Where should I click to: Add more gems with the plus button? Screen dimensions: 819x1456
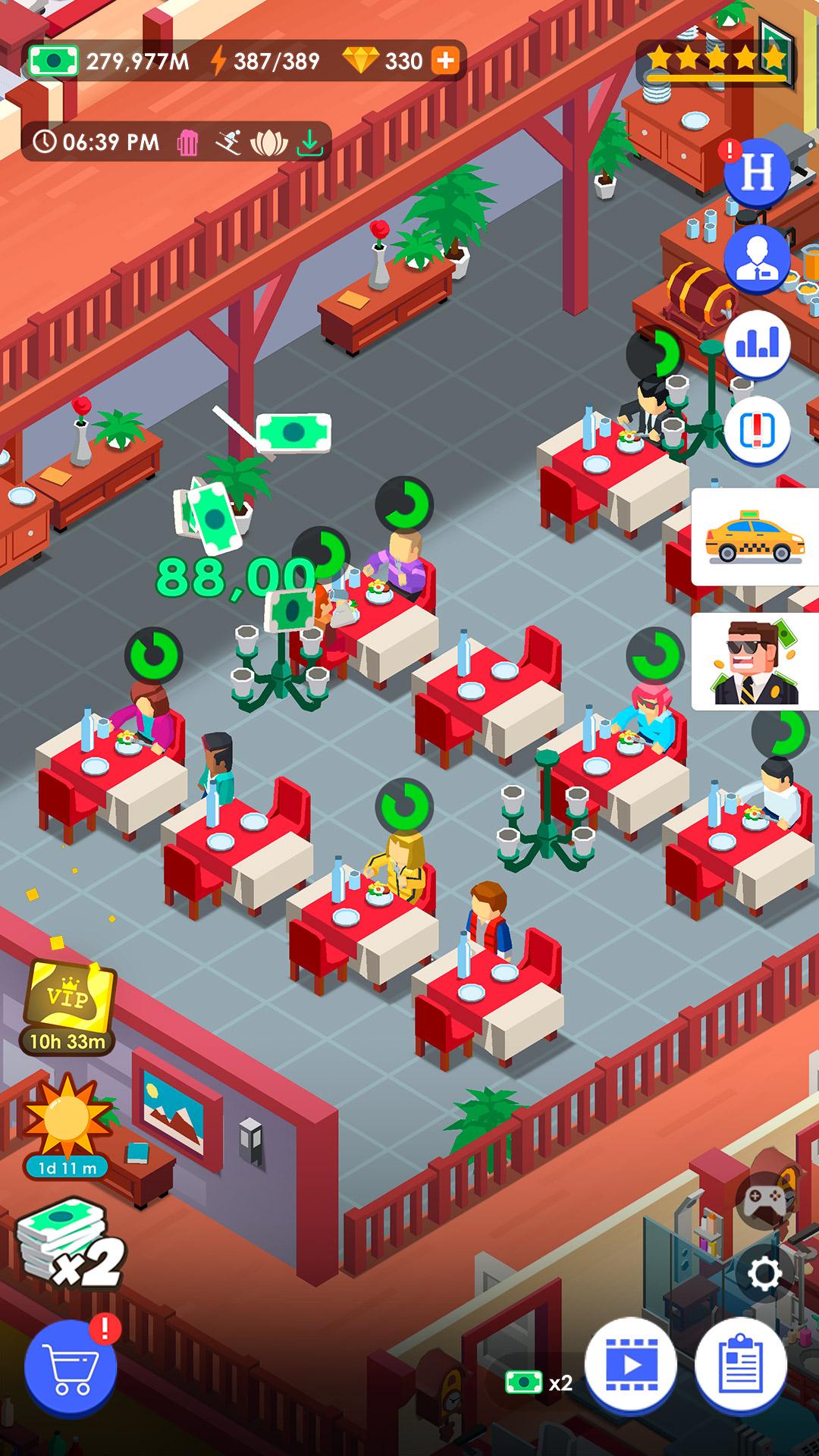pos(446,61)
